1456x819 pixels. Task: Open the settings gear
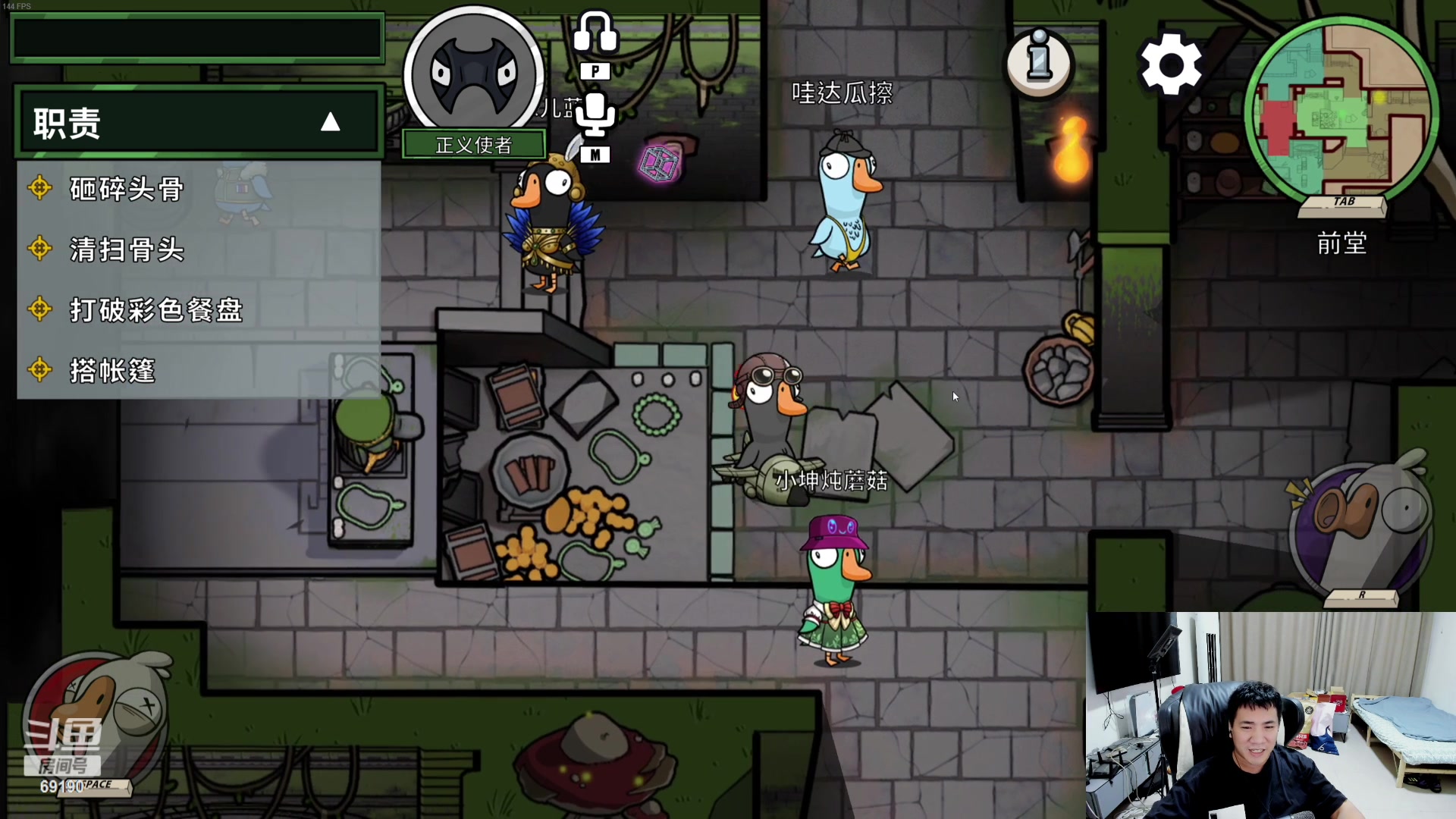point(1171,64)
